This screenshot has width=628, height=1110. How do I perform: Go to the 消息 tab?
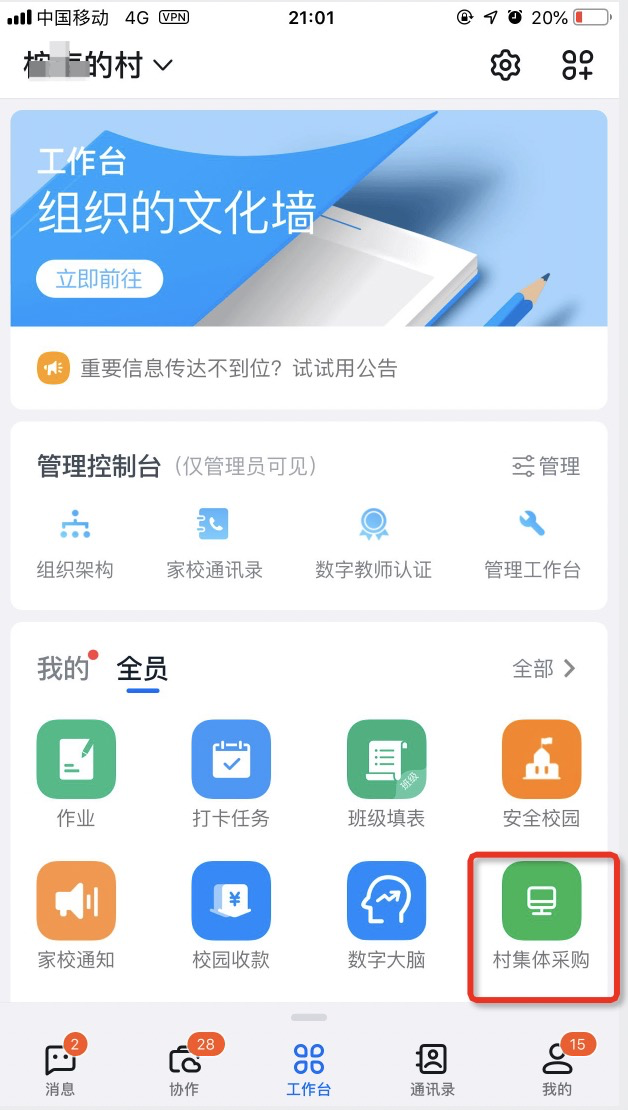coord(61,1067)
